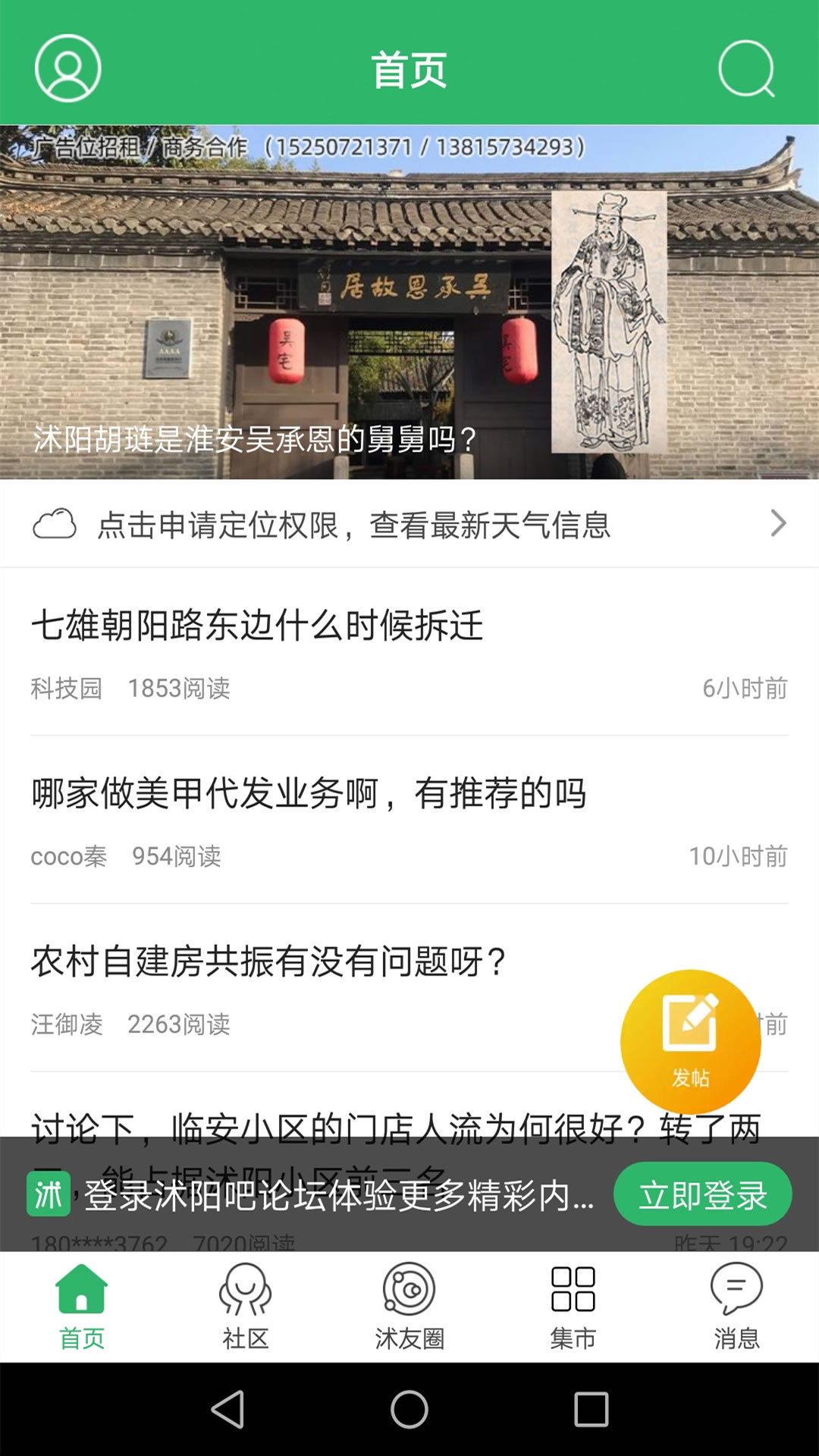The height and width of the screenshot is (1456, 819).
Task: Open the 美甲代发业务 recommendation post
Action: 311,795
